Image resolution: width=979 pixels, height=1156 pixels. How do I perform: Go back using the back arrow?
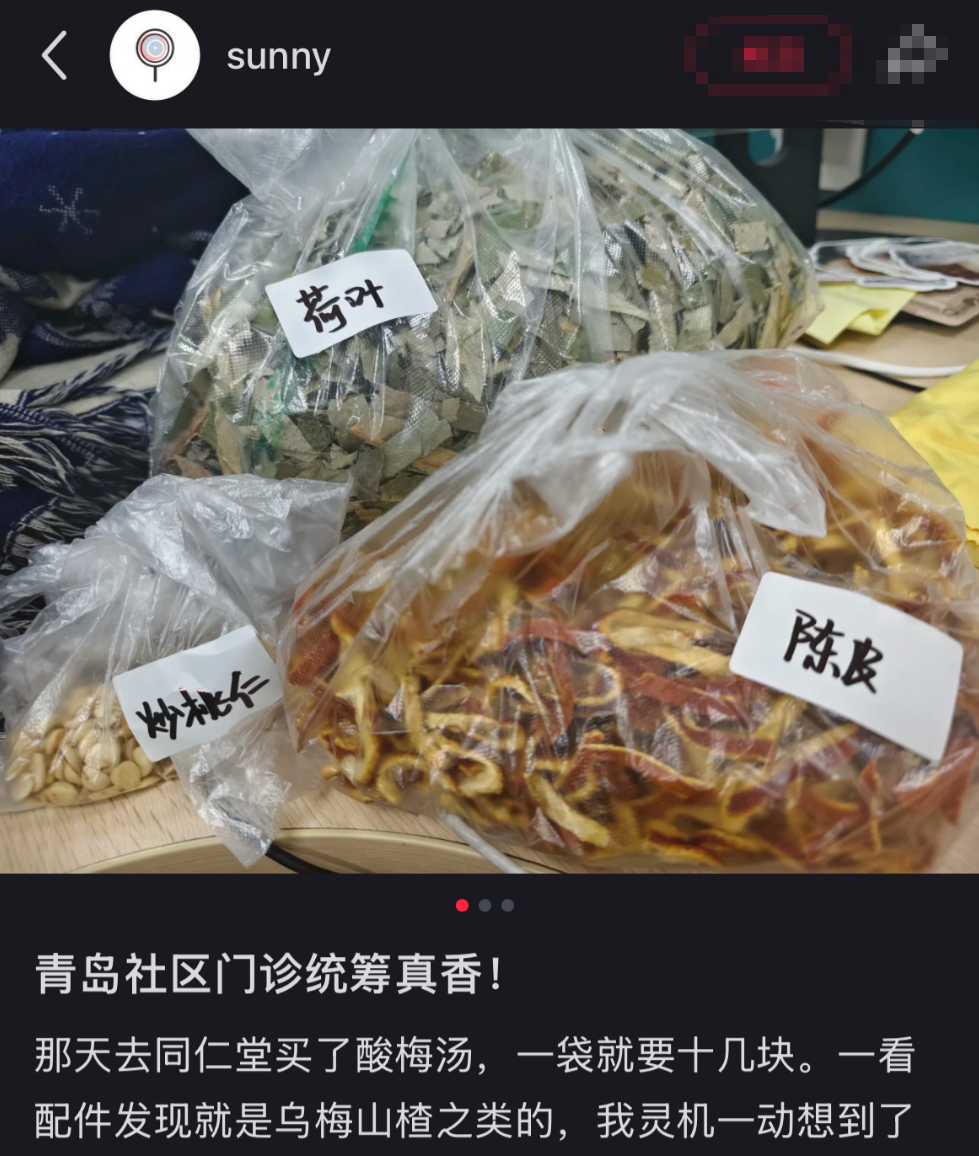[x=54, y=56]
